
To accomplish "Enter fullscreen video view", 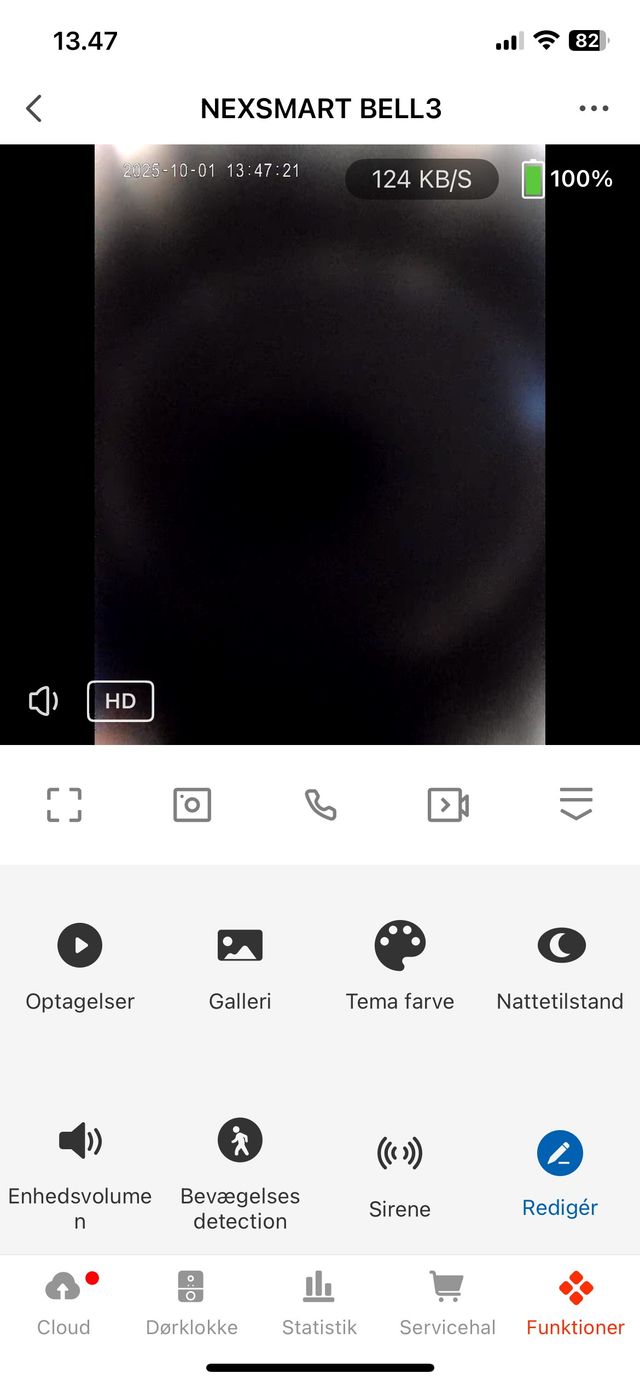I will (x=64, y=804).
